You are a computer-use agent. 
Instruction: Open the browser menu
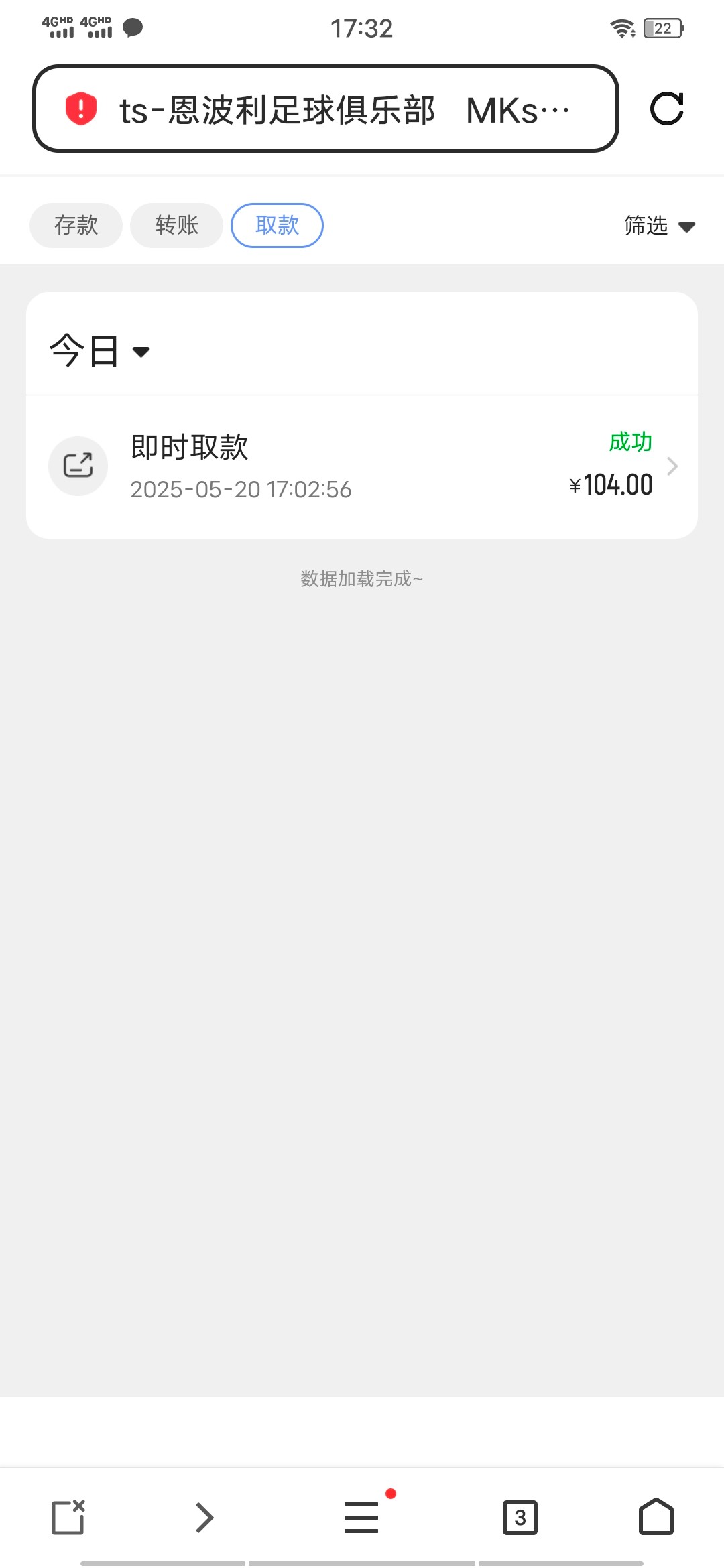point(362,1517)
